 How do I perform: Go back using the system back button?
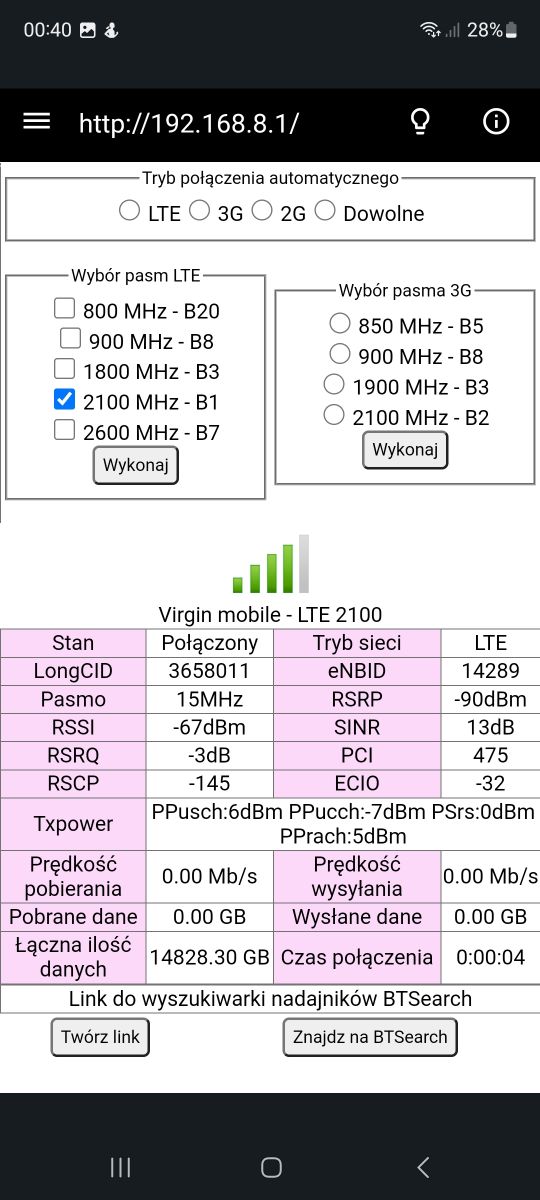point(423,1166)
